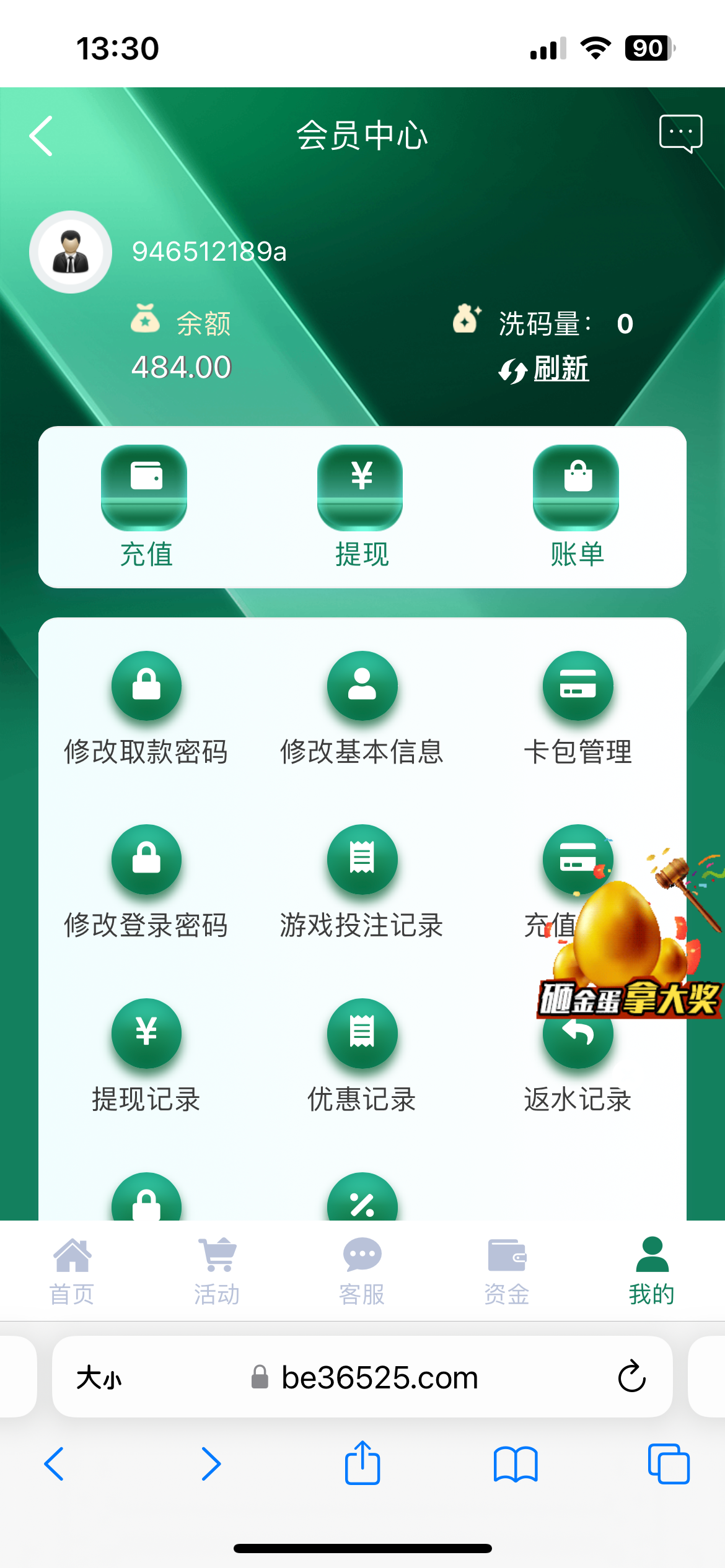Open the Safari share sheet
This screenshot has width=725, height=1568.
pyautogui.click(x=362, y=1463)
